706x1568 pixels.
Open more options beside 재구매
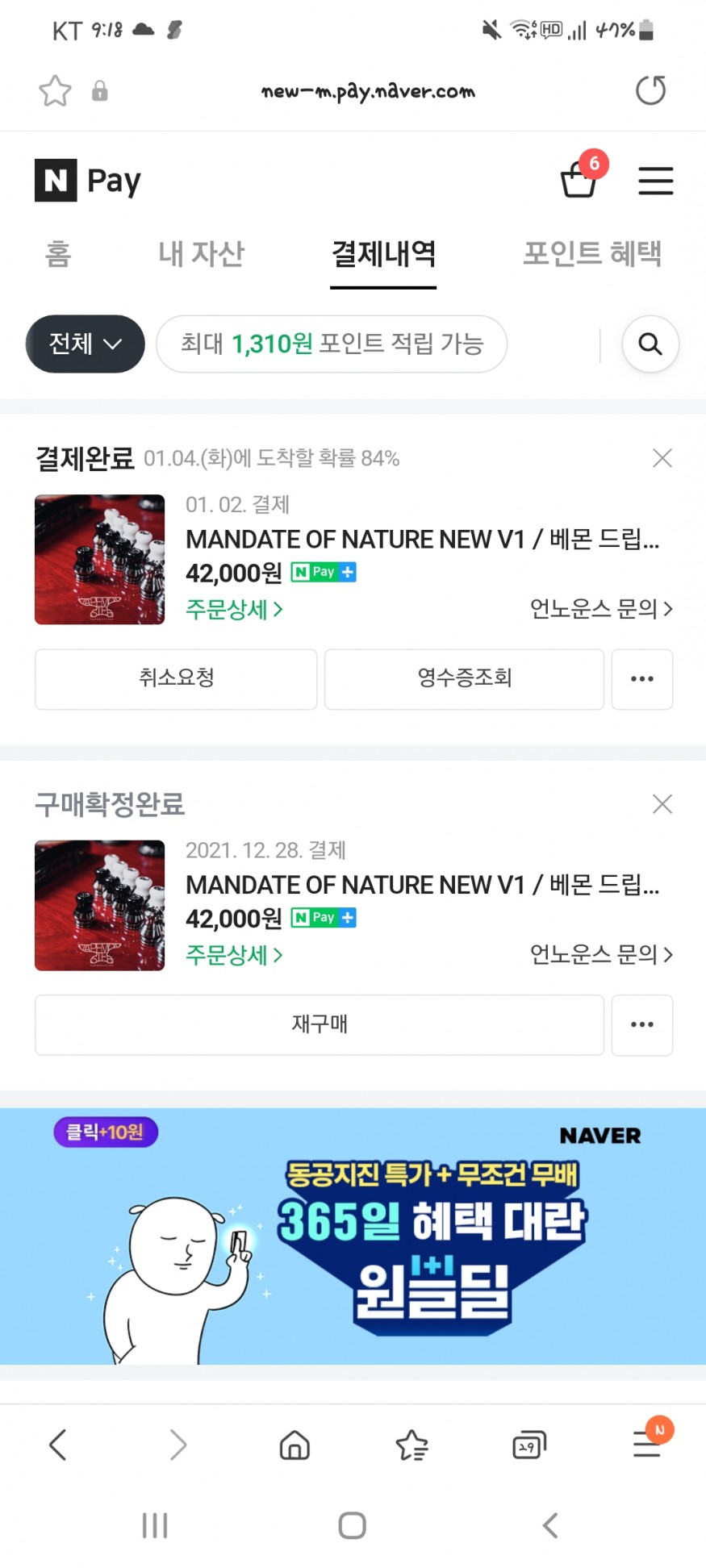[x=642, y=1024]
